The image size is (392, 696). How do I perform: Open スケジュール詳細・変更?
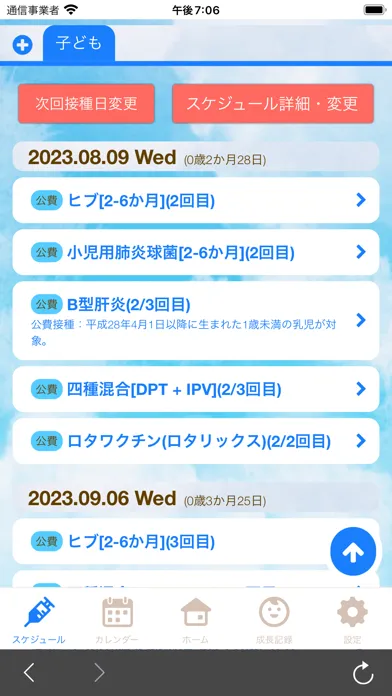273,103
